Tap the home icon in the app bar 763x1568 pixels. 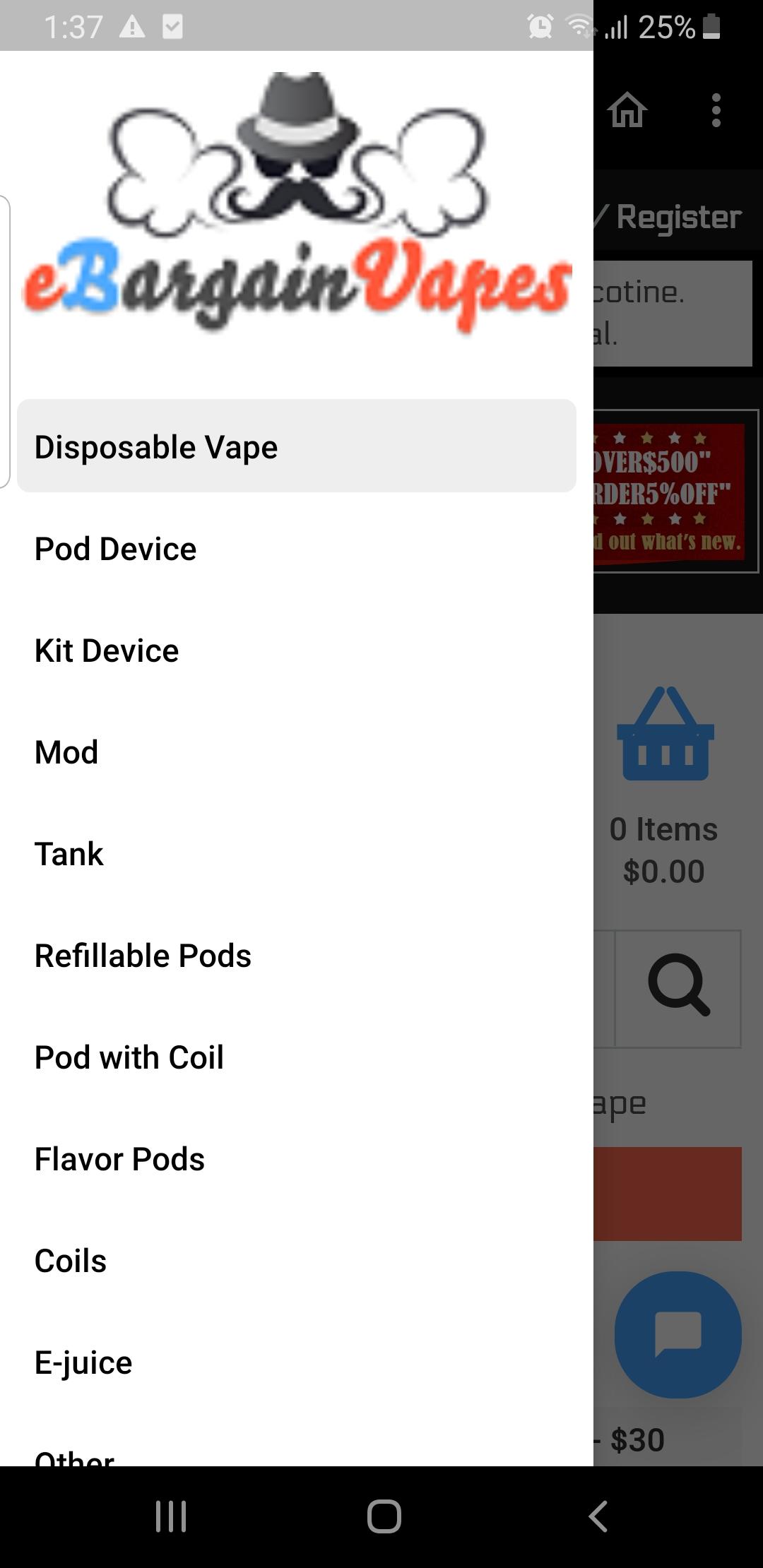coord(627,110)
